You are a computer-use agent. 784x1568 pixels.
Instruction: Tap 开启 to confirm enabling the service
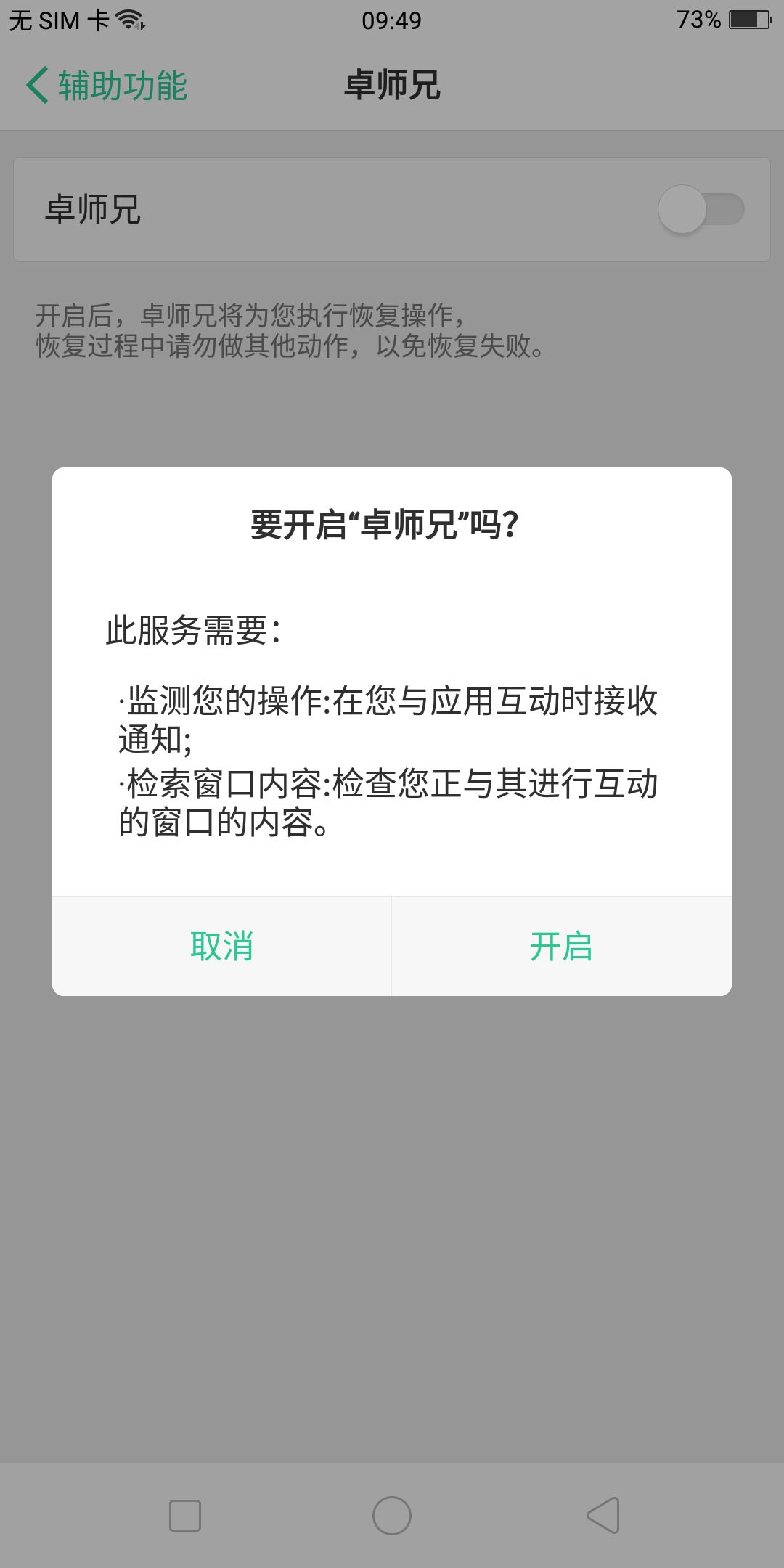[561, 946]
